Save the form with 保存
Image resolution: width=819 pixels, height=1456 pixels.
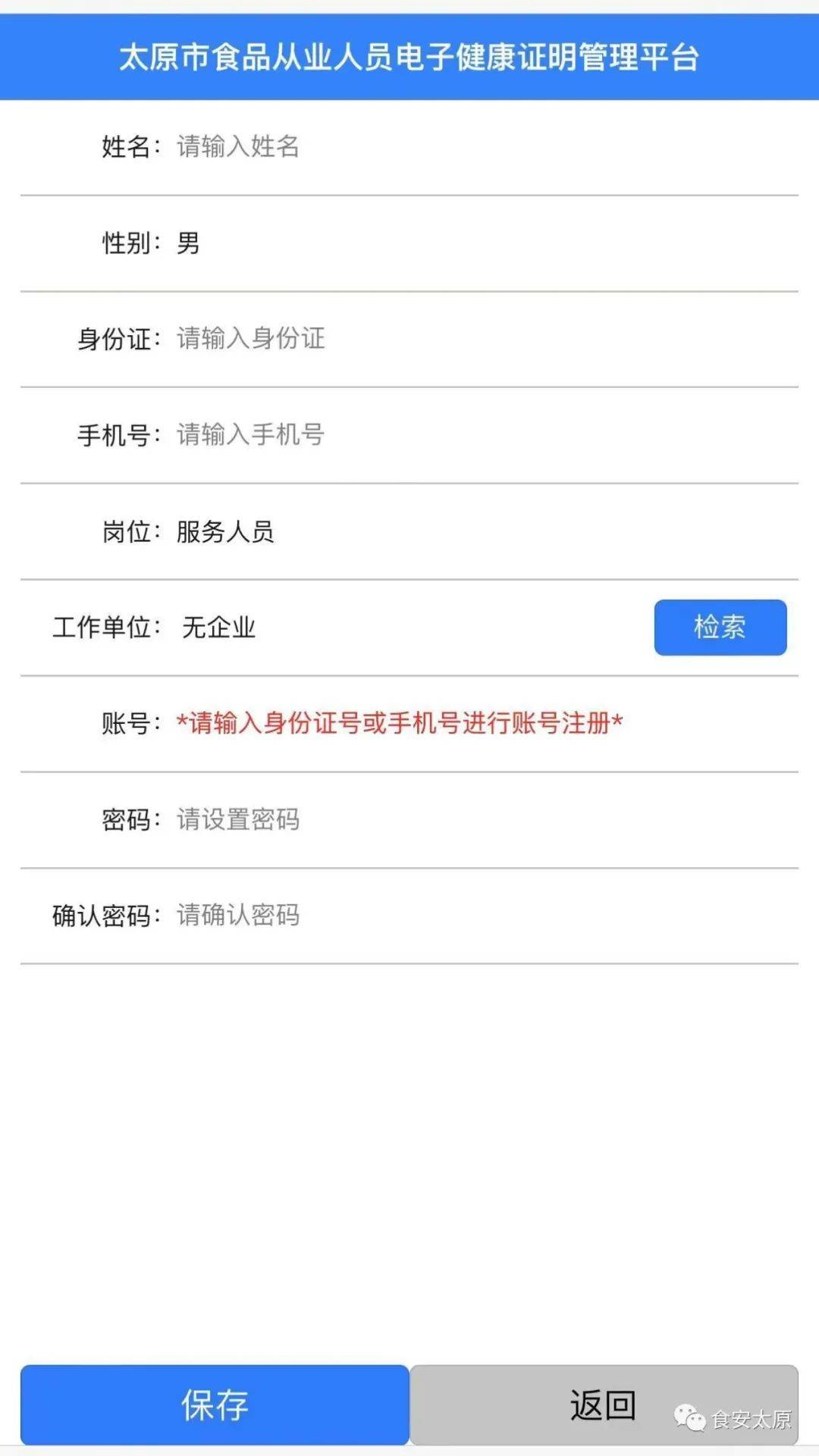click(215, 1404)
